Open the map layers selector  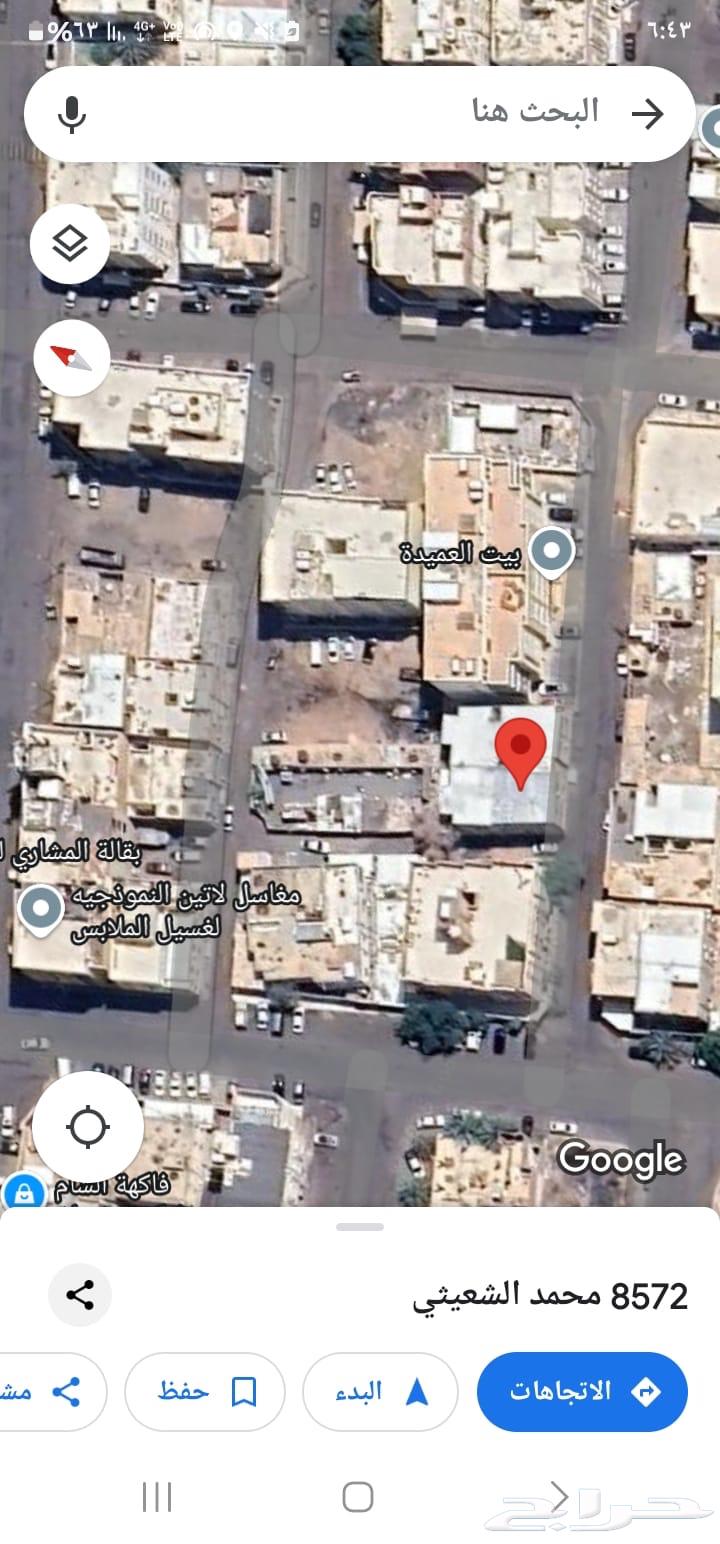click(x=70, y=244)
